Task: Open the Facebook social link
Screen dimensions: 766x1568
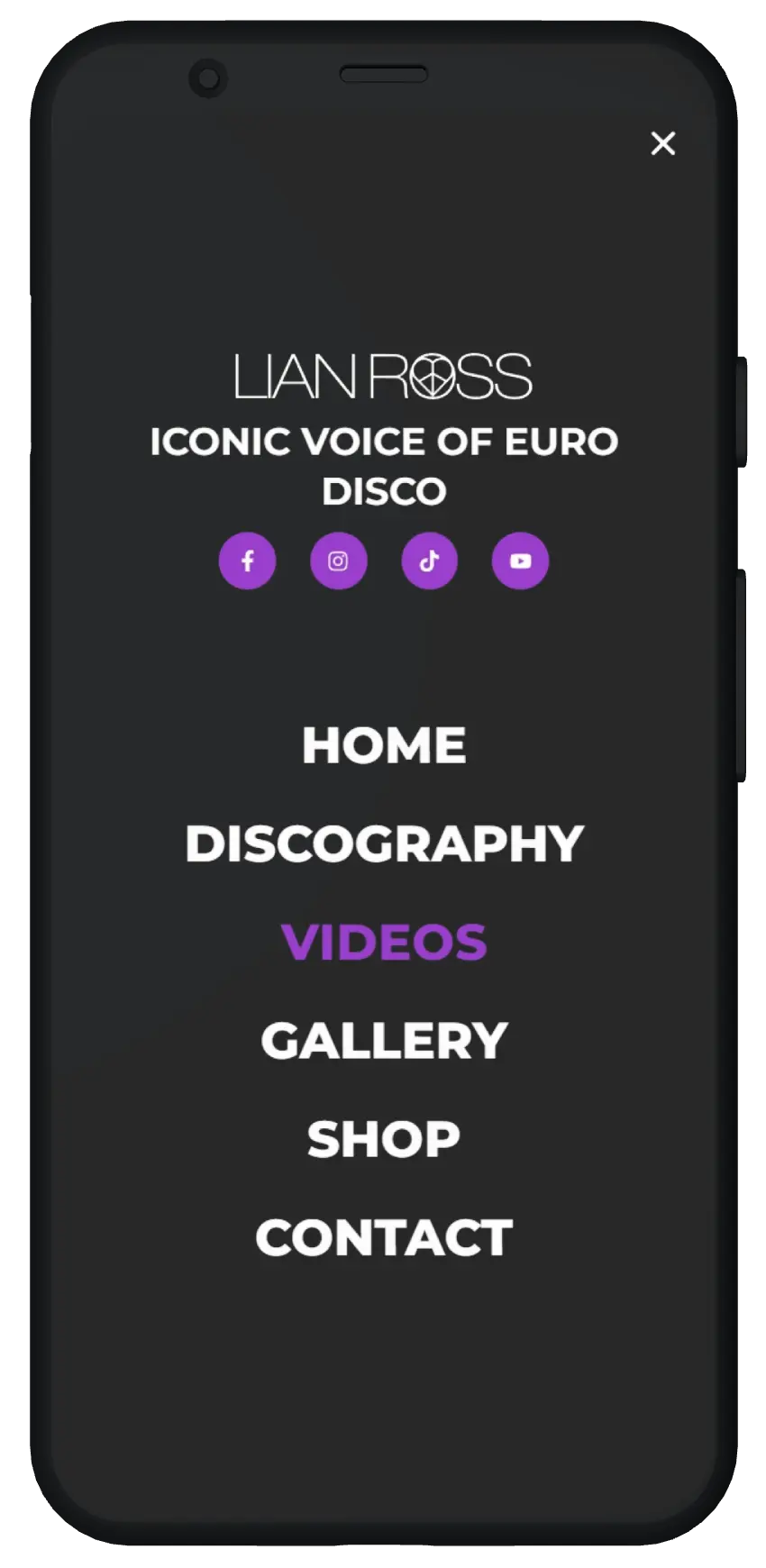Action: tap(247, 561)
